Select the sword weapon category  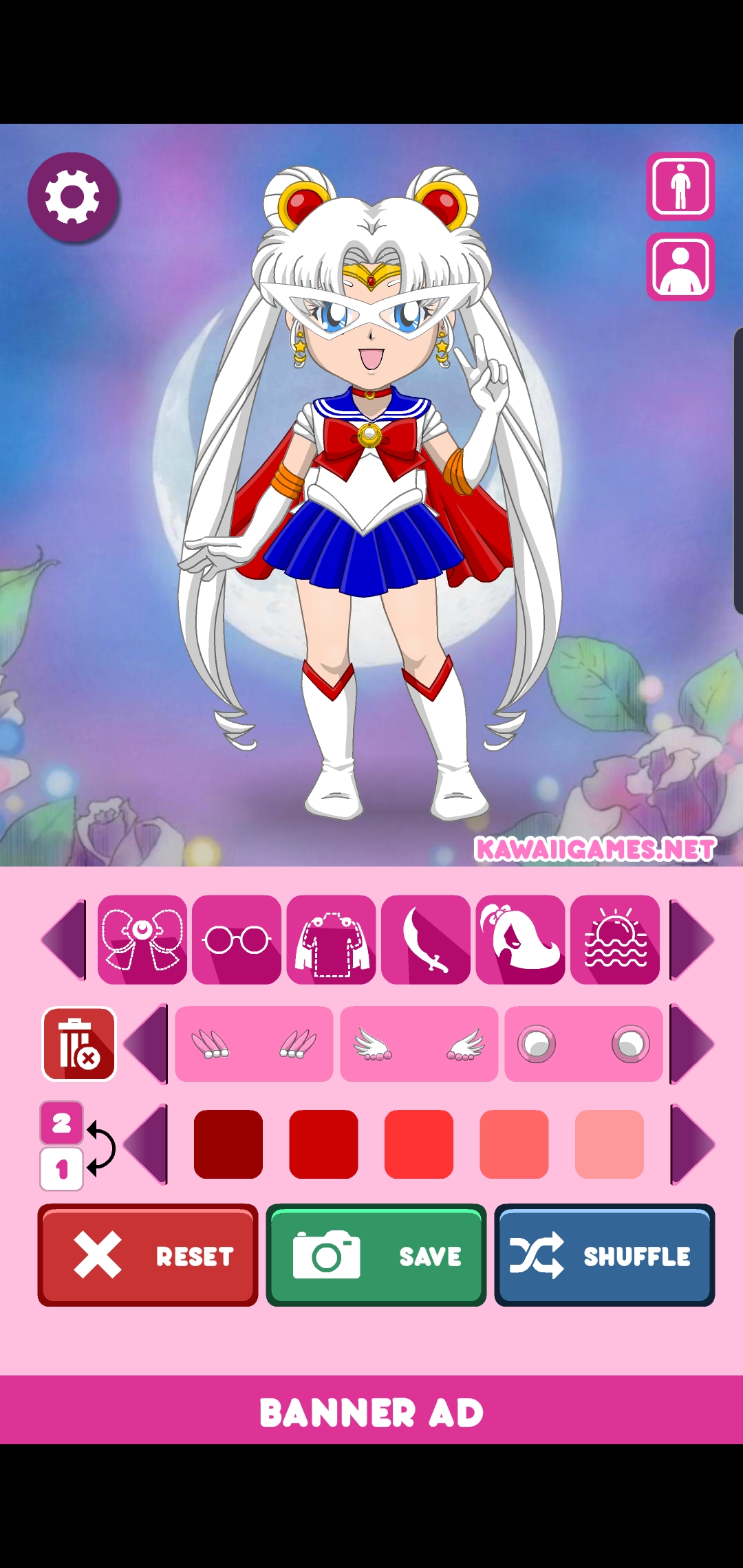click(x=426, y=939)
